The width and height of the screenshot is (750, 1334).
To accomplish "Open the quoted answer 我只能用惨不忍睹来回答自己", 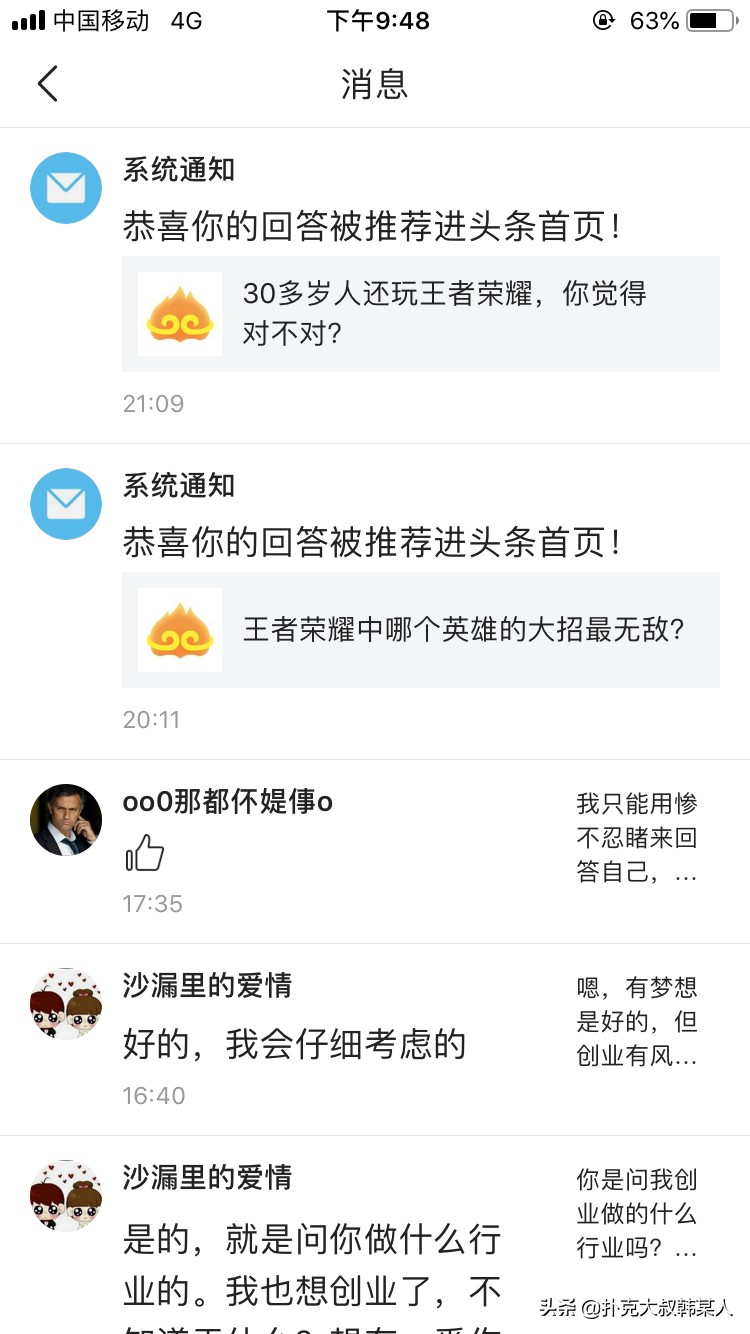I will tap(637, 838).
